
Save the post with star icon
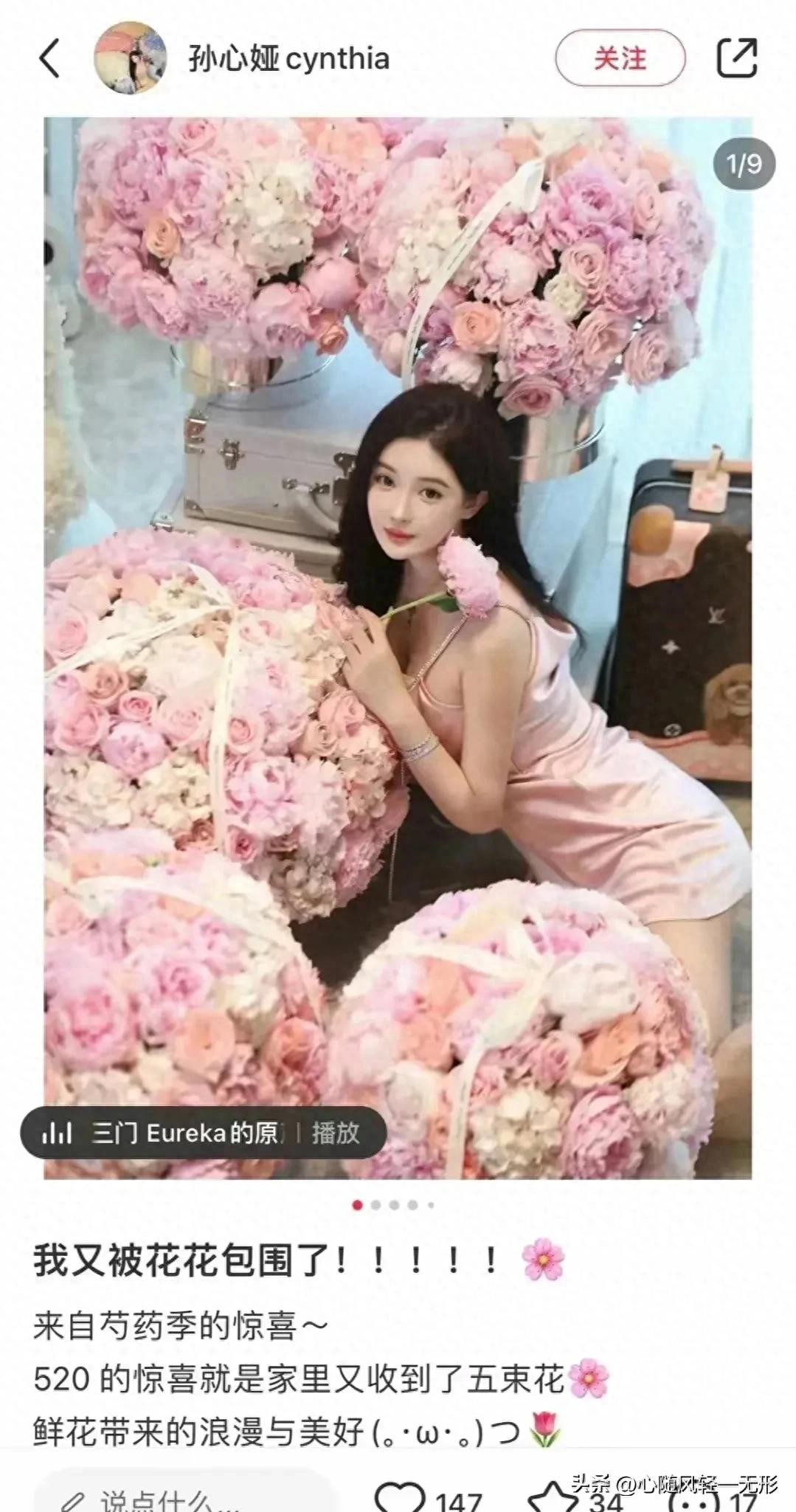point(555,1498)
